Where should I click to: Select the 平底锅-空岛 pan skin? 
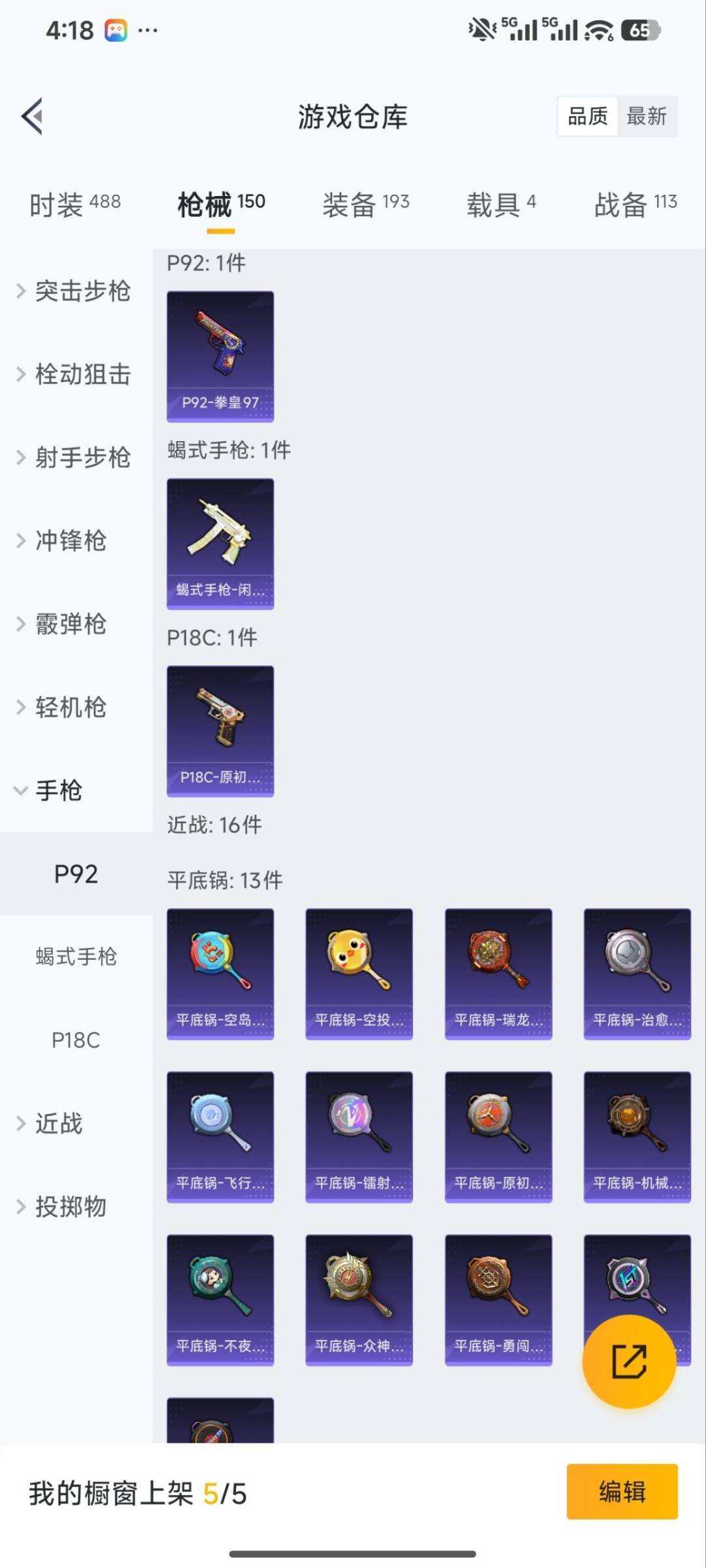220,973
